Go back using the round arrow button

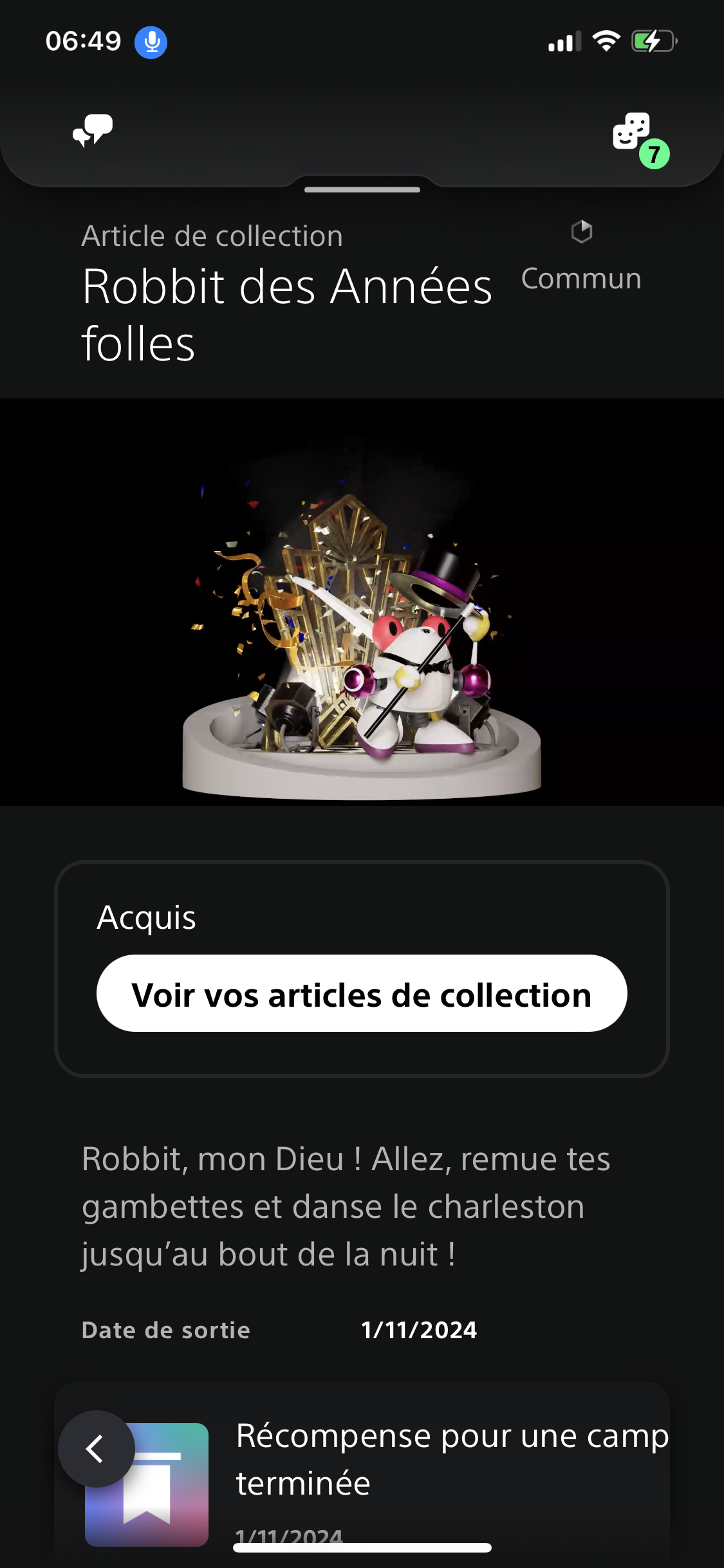point(97,1449)
